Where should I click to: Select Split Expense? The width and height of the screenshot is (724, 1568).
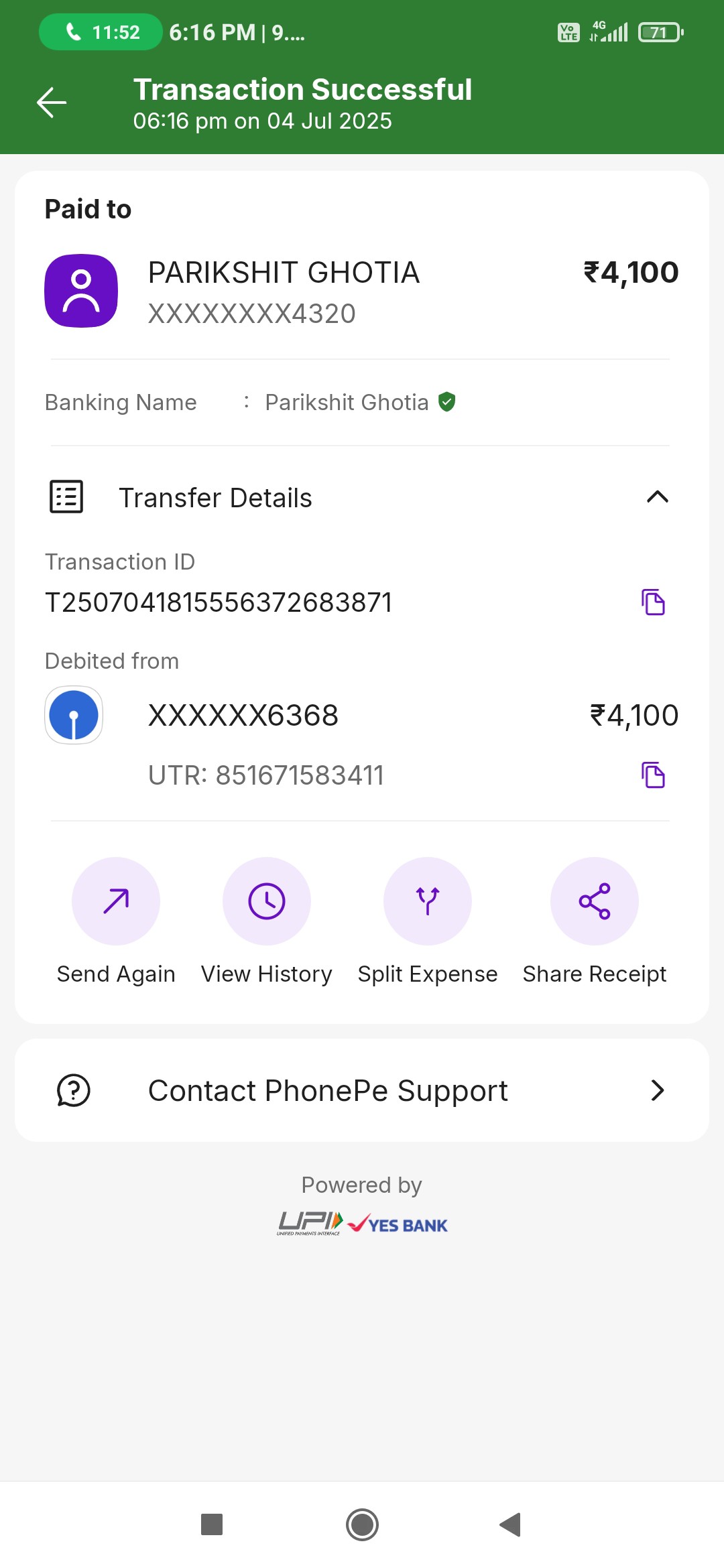(428, 921)
